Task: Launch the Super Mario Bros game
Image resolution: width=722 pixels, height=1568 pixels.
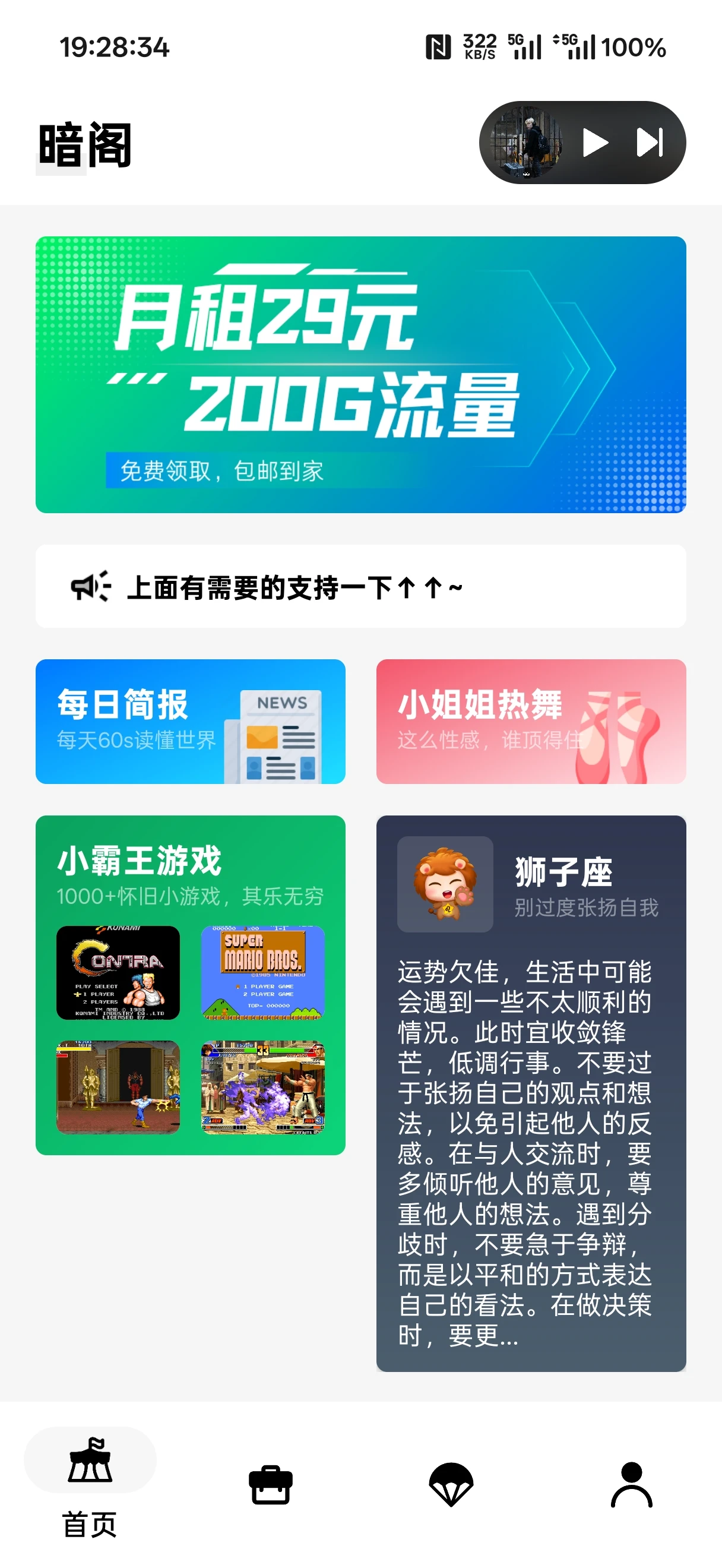Action: coord(263,973)
